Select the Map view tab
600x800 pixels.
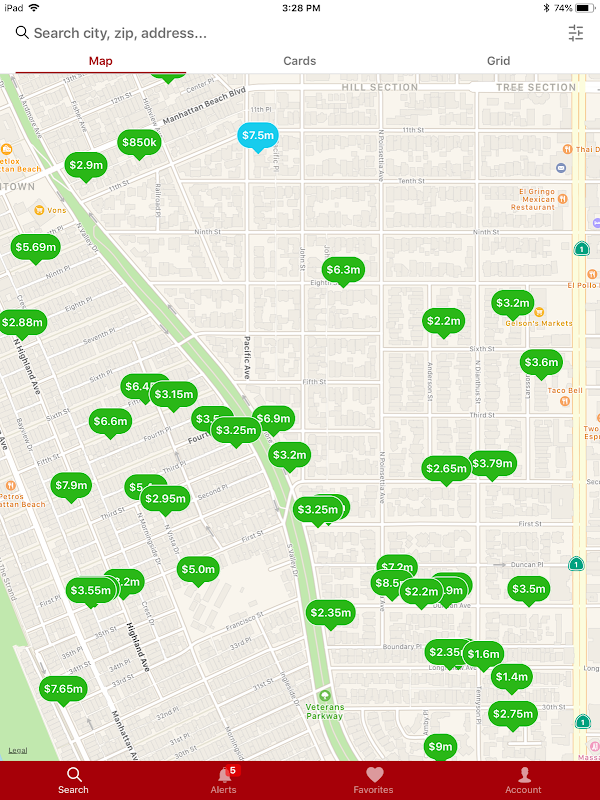point(100,61)
